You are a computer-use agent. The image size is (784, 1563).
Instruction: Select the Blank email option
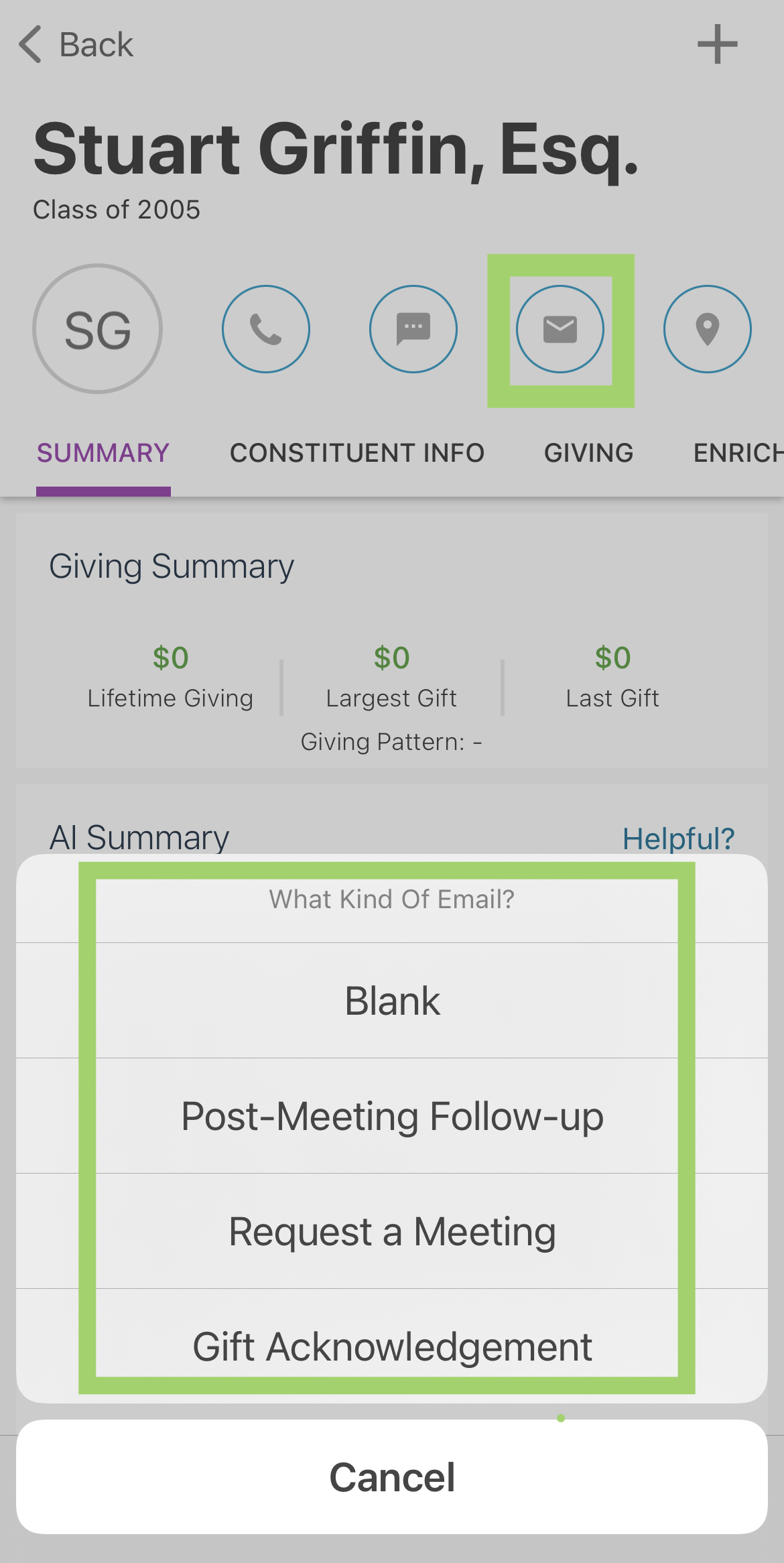[x=392, y=1001]
